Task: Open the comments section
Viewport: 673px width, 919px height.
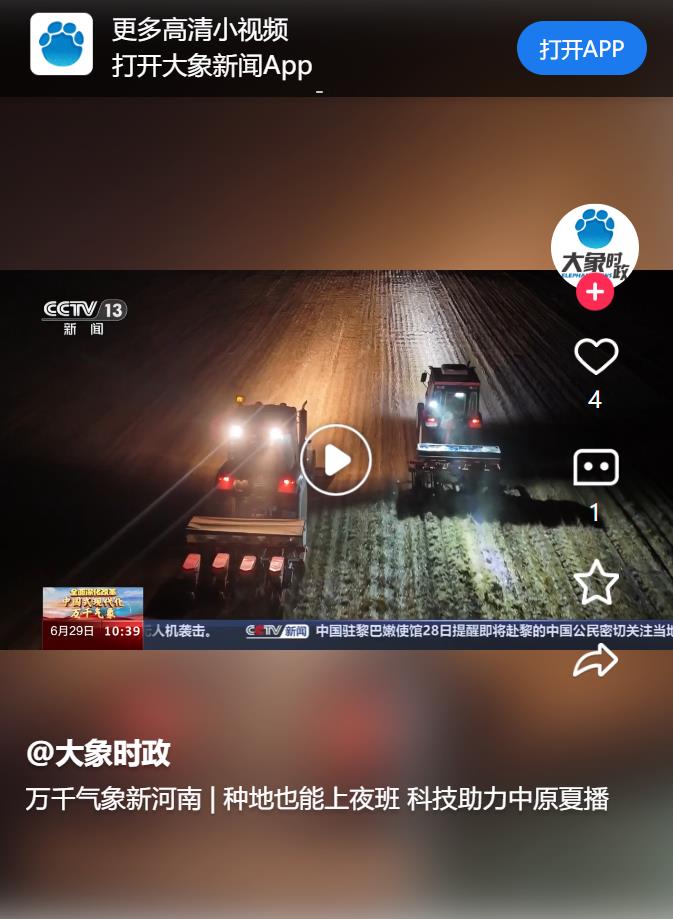Action: [x=595, y=468]
